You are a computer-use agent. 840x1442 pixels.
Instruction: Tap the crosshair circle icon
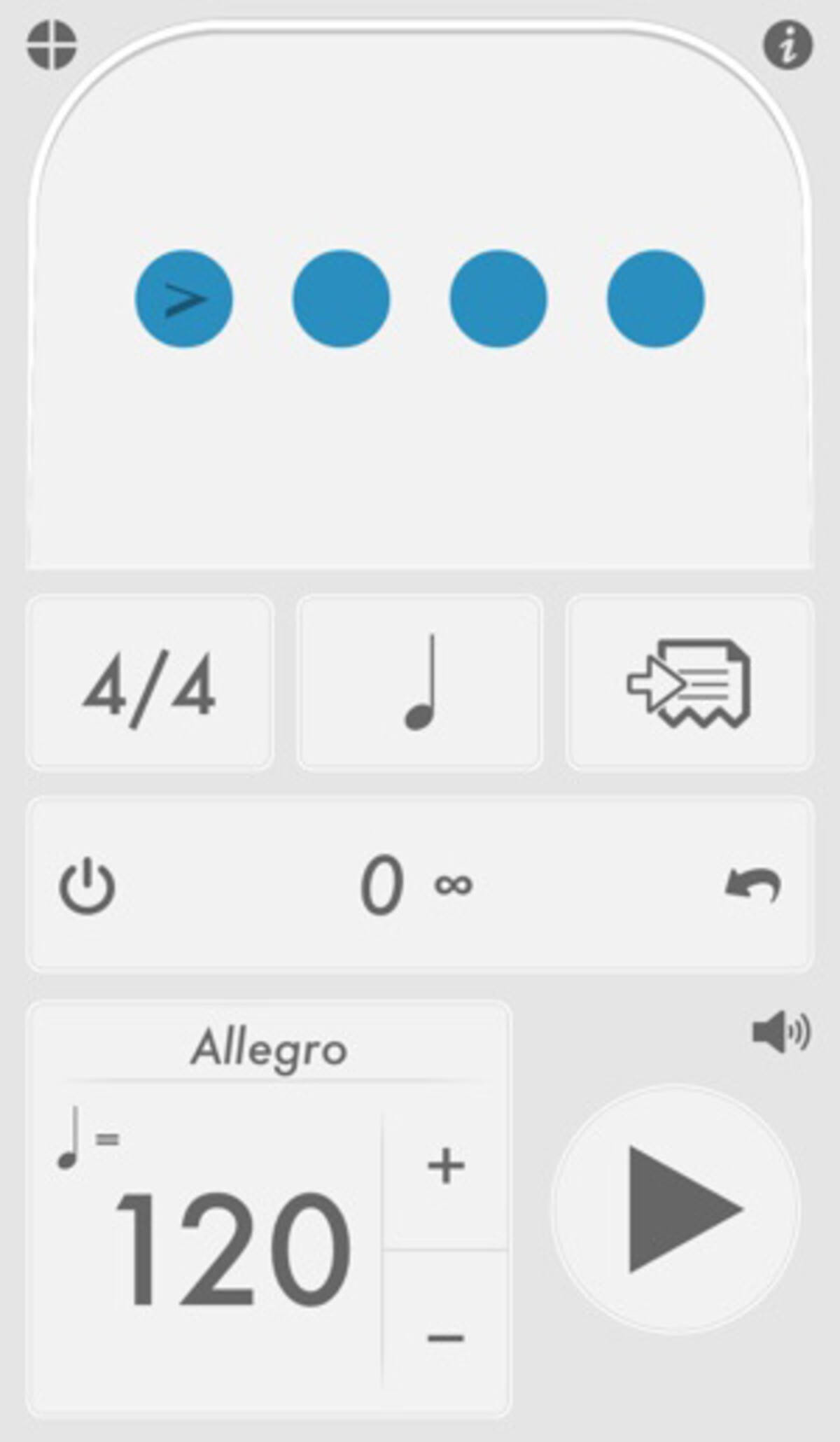(52, 45)
